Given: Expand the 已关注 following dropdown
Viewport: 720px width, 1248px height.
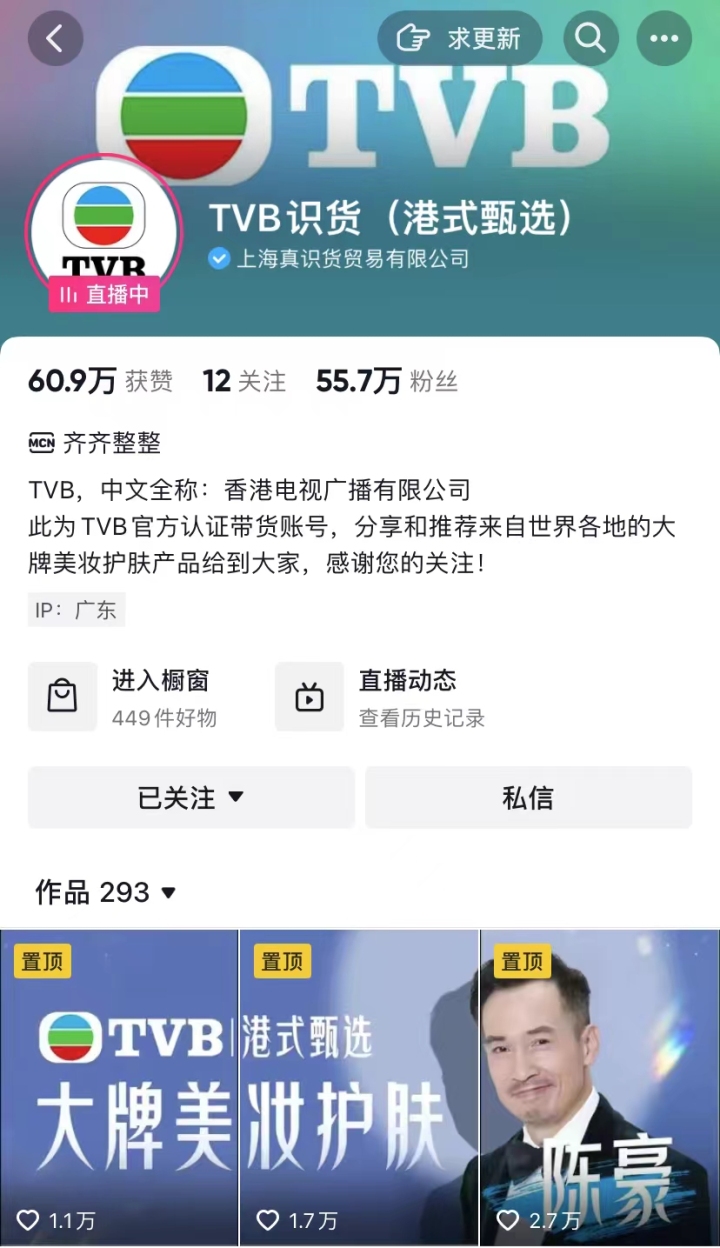Looking at the screenshot, I should click(191, 798).
